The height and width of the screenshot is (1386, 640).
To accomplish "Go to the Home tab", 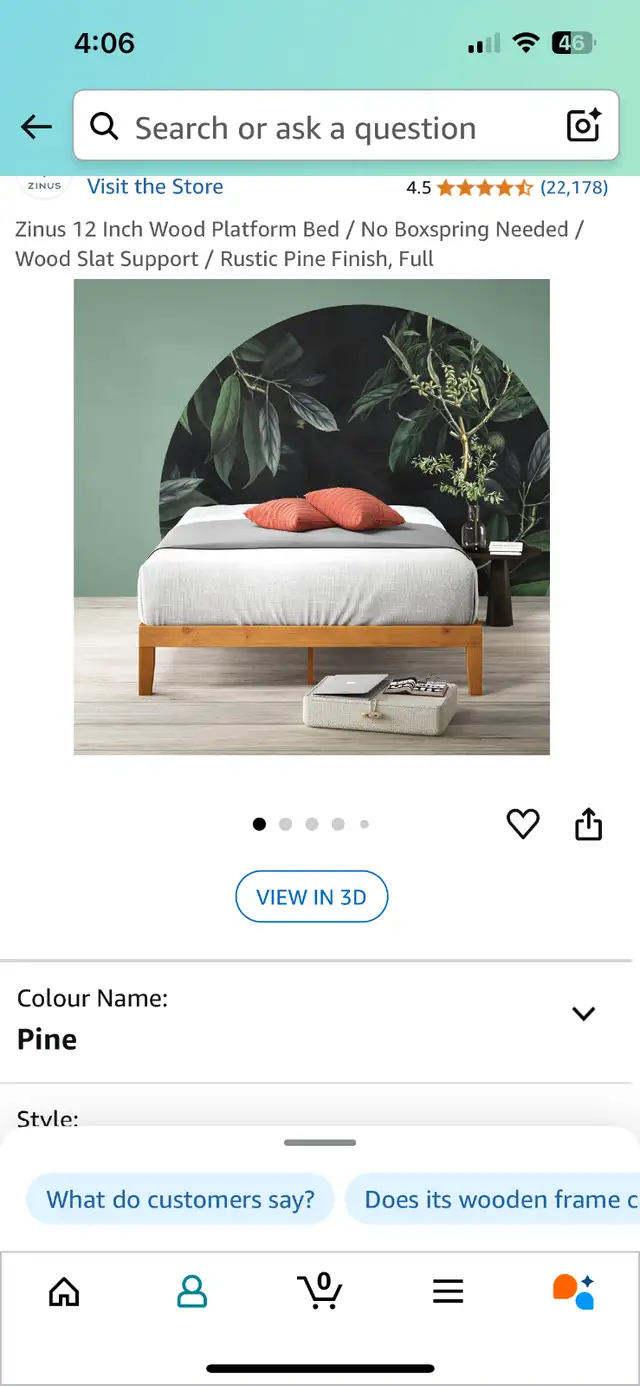I will pyautogui.click(x=64, y=1291).
